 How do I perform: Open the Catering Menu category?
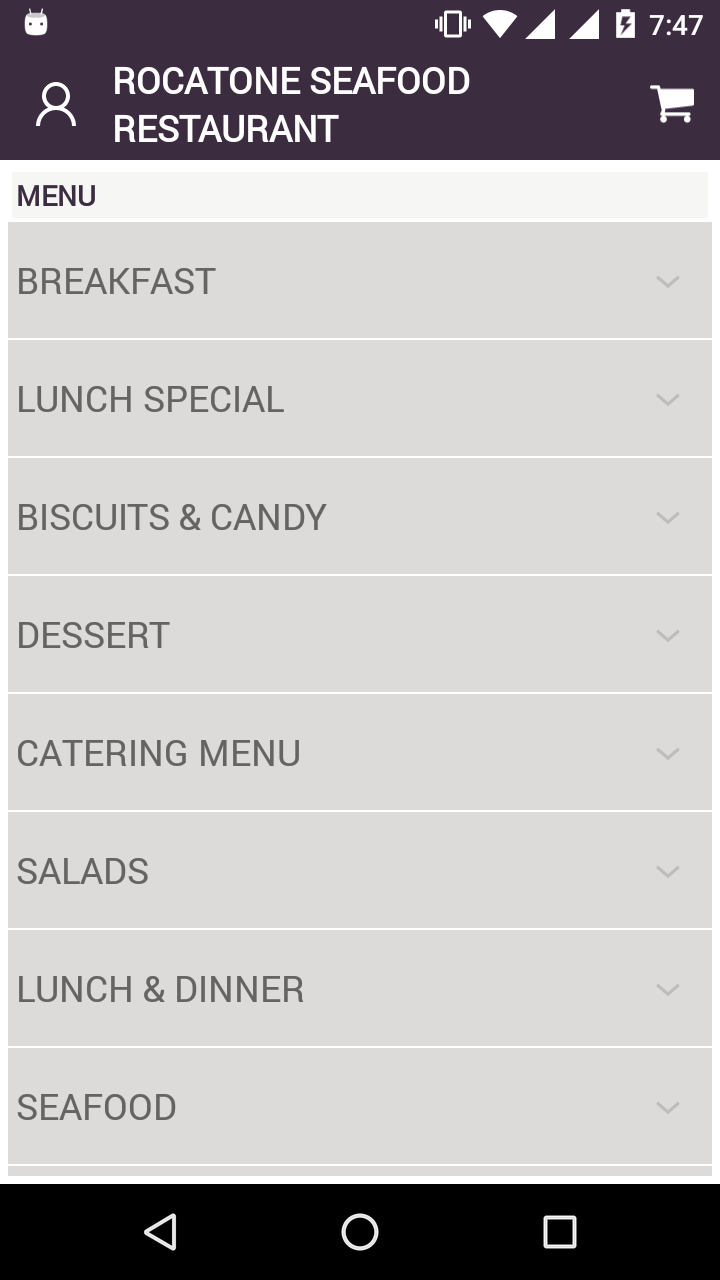pos(360,753)
